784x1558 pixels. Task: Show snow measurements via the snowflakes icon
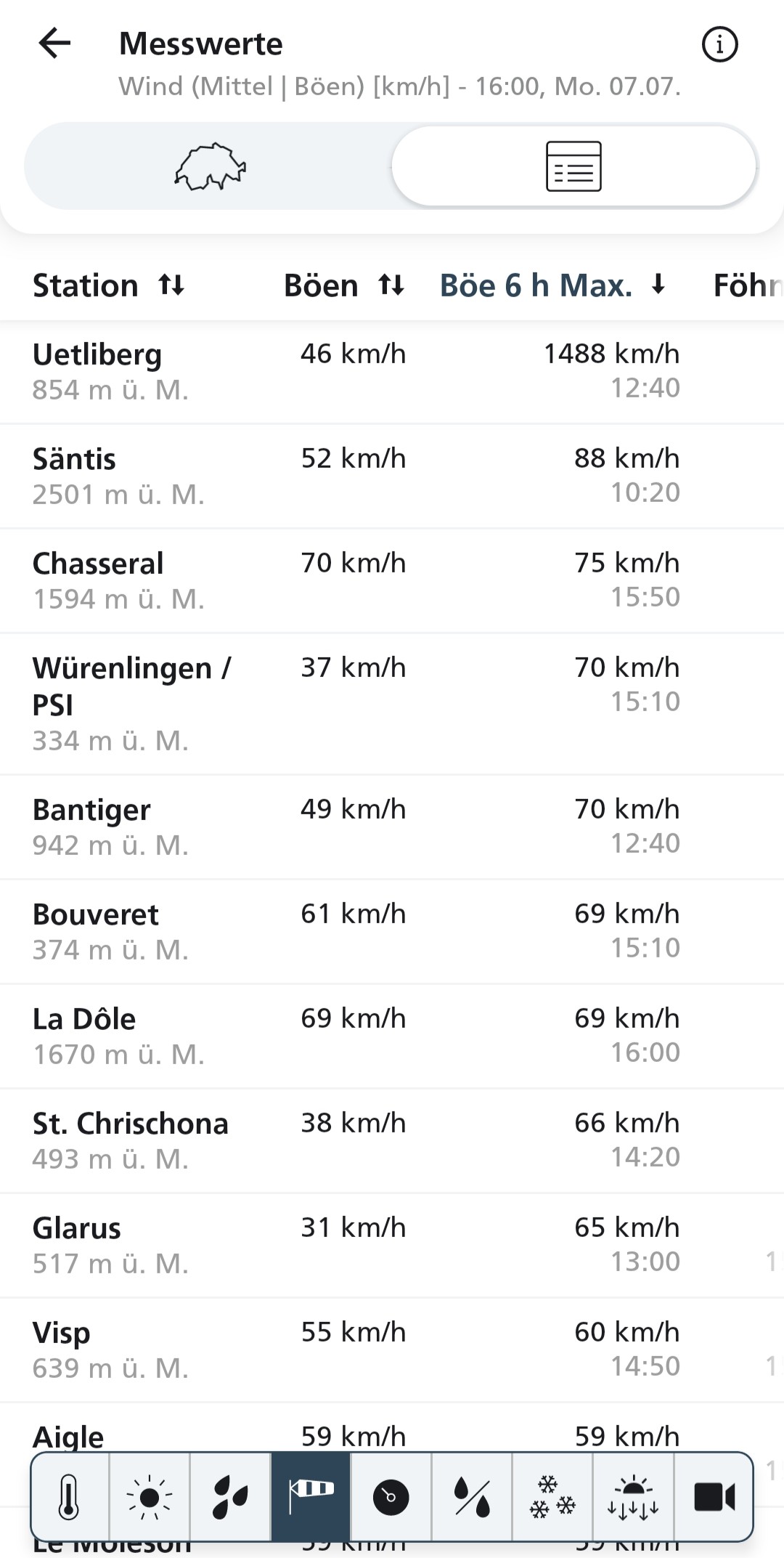click(x=552, y=1497)
